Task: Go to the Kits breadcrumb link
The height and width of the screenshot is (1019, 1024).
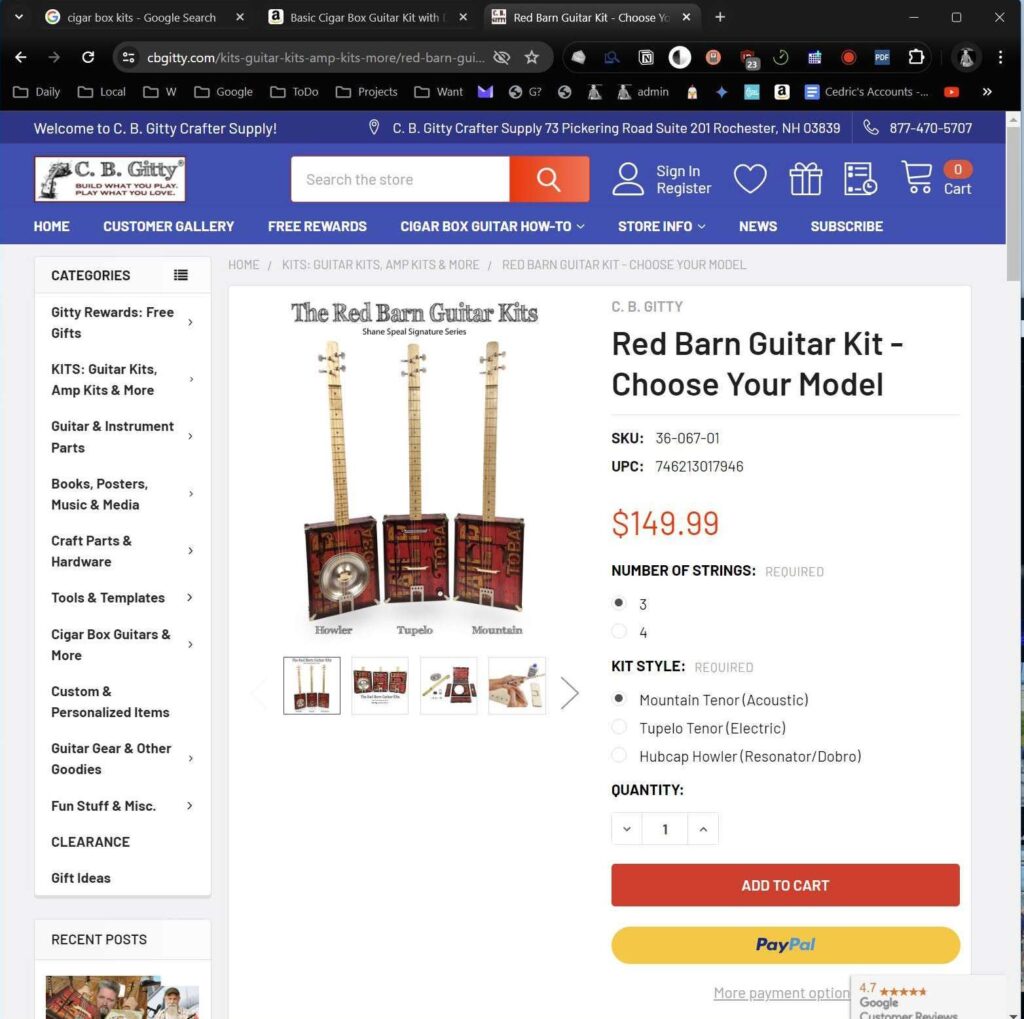Action: coord(380,265)
